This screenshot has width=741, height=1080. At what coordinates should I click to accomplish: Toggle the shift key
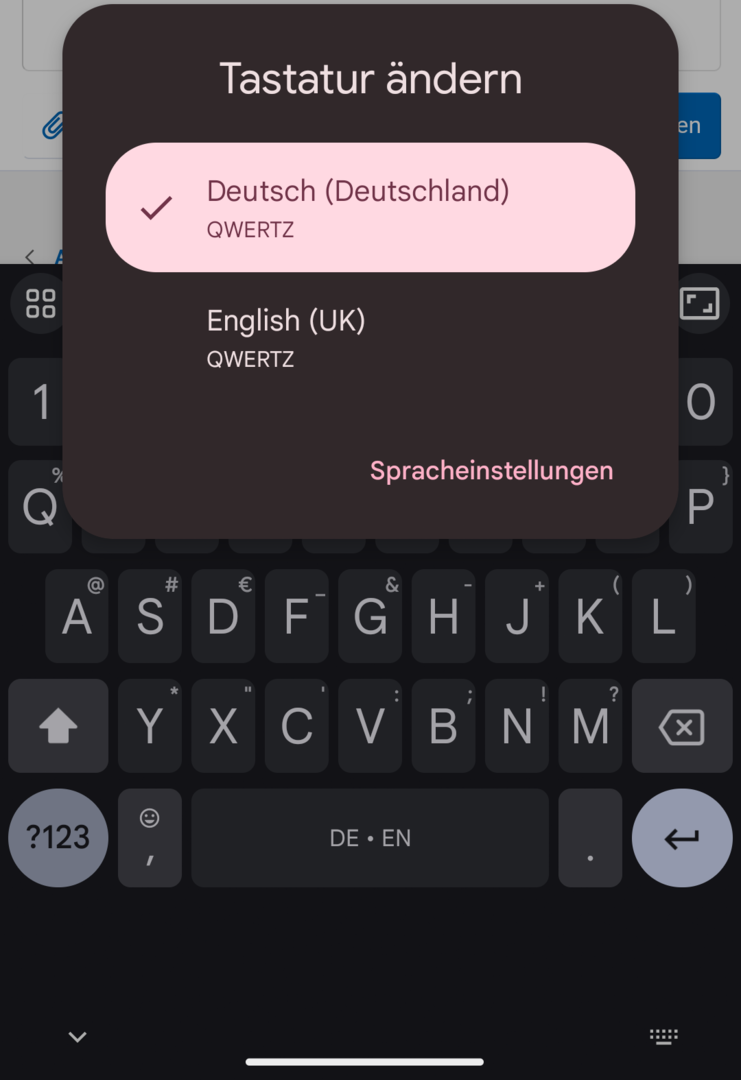58,727
